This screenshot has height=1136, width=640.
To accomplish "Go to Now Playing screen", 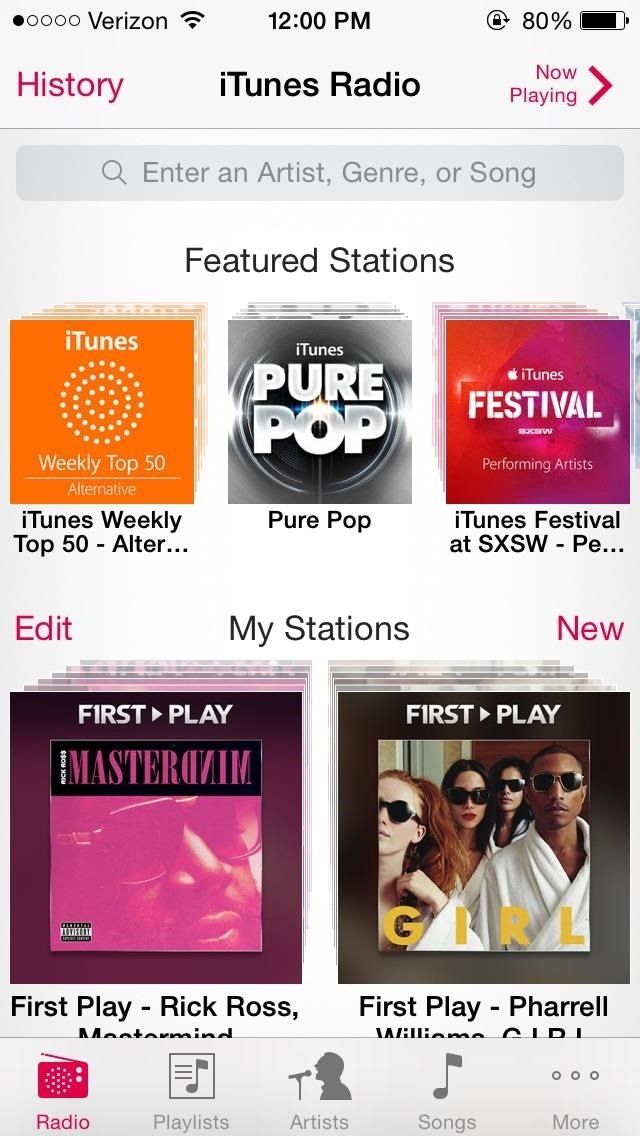I will click(560, 85).
